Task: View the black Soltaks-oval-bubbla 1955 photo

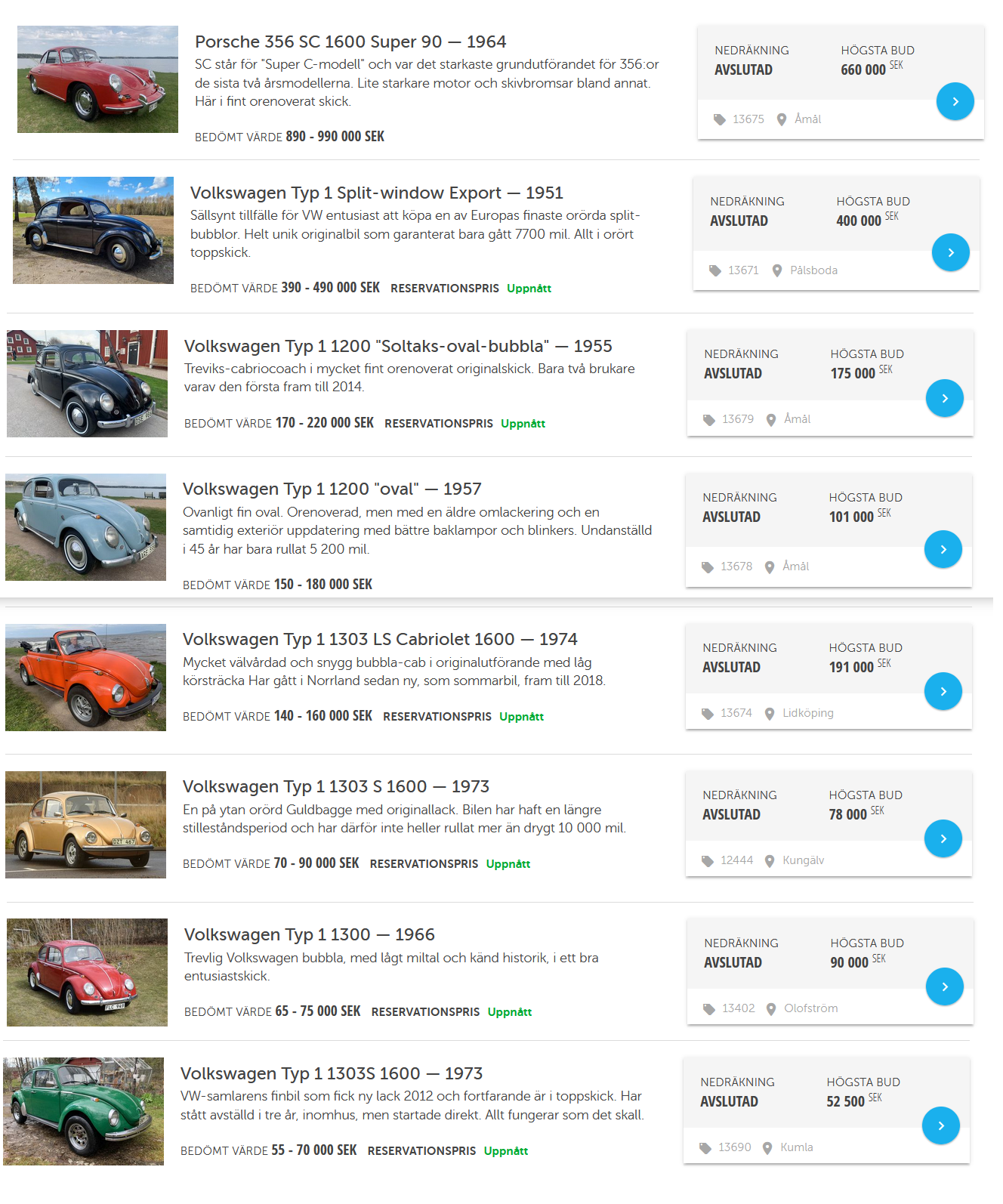Action: tap(87, 384)
